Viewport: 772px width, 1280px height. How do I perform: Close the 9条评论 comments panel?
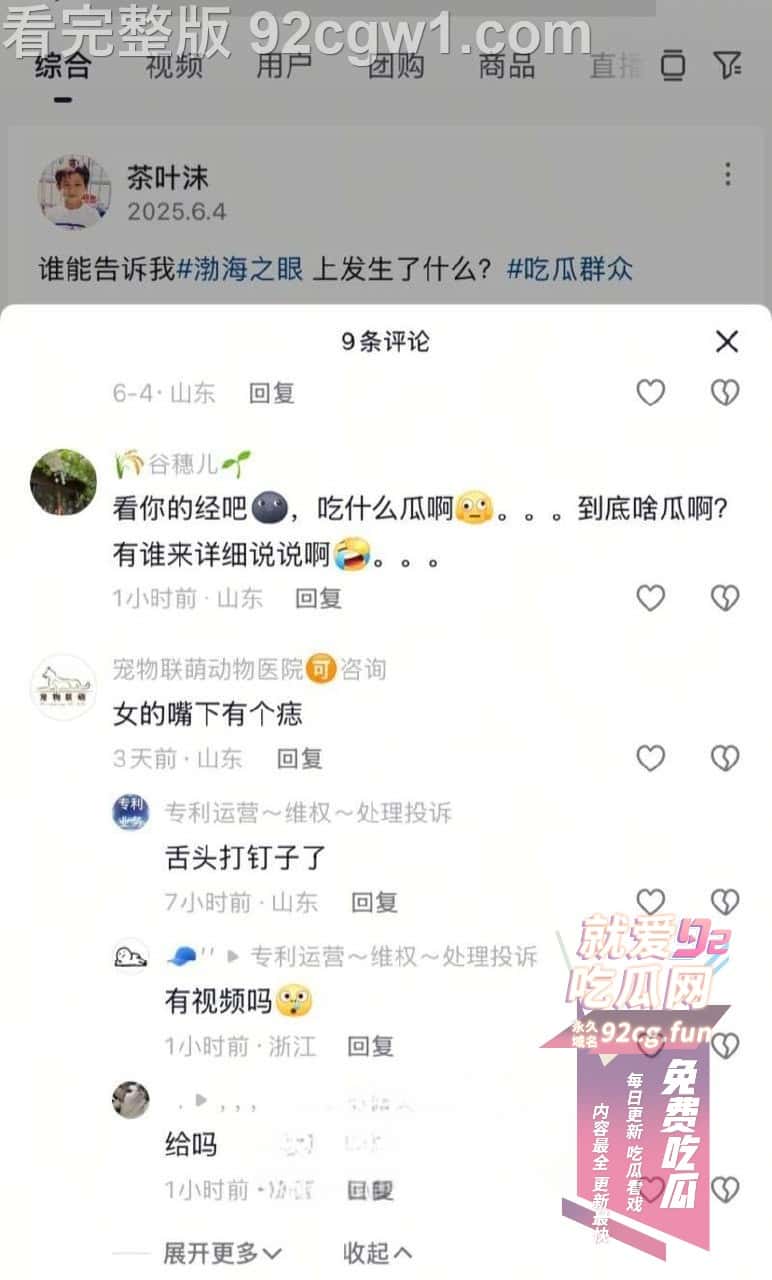(x=727, y=342)
